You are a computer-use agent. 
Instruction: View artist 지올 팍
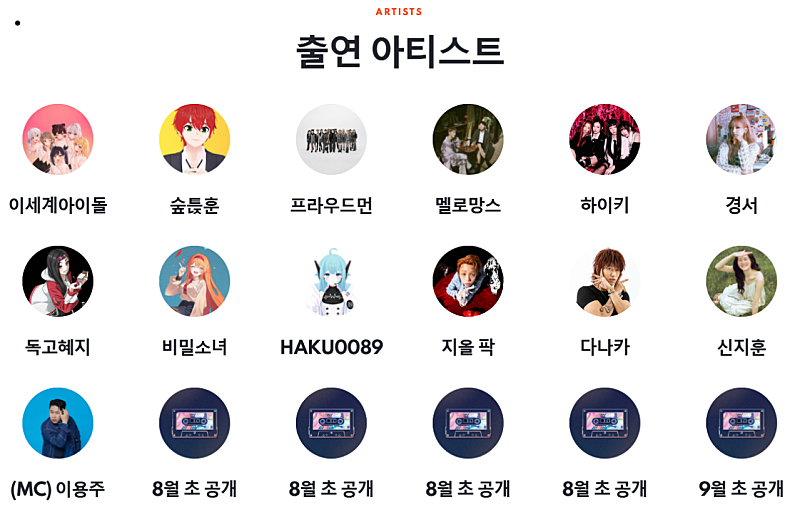click(468, 281)
